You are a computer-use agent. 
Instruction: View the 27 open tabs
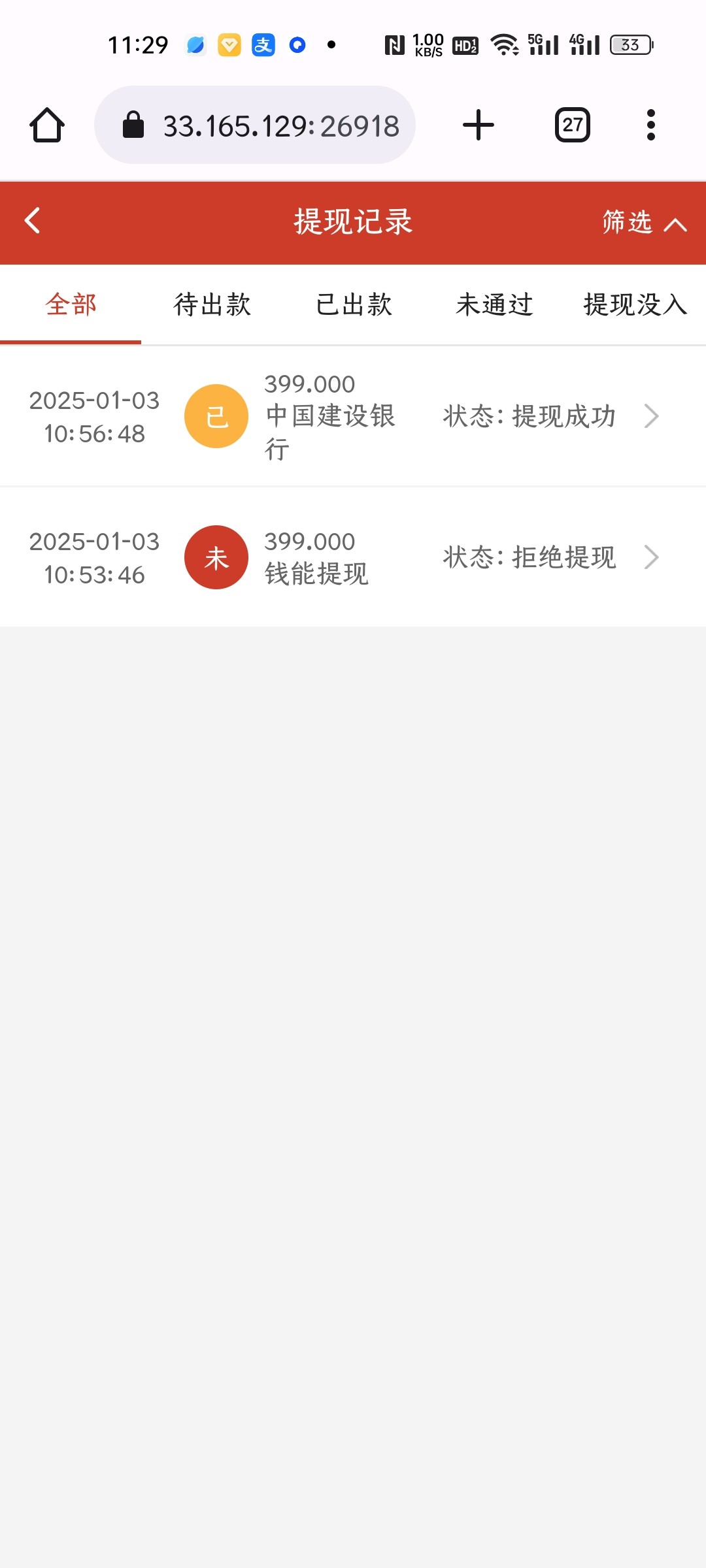click(573, 125)
